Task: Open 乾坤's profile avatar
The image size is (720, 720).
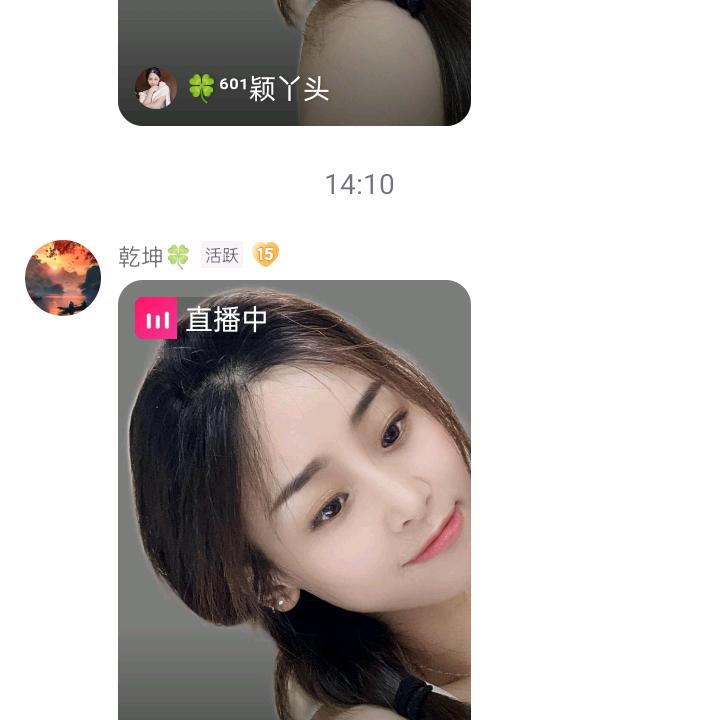Action: point(63,278)
